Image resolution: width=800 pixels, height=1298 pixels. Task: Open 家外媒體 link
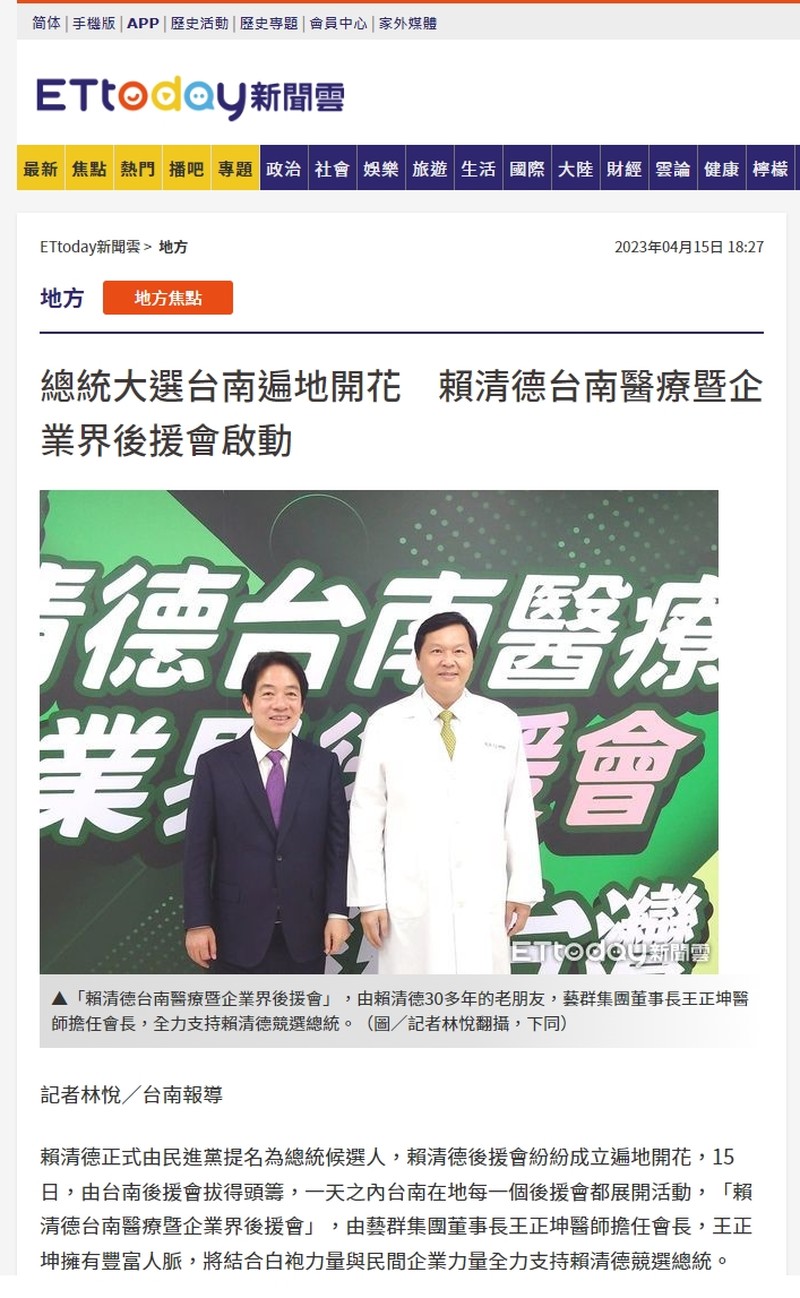[x=407, y=23]
